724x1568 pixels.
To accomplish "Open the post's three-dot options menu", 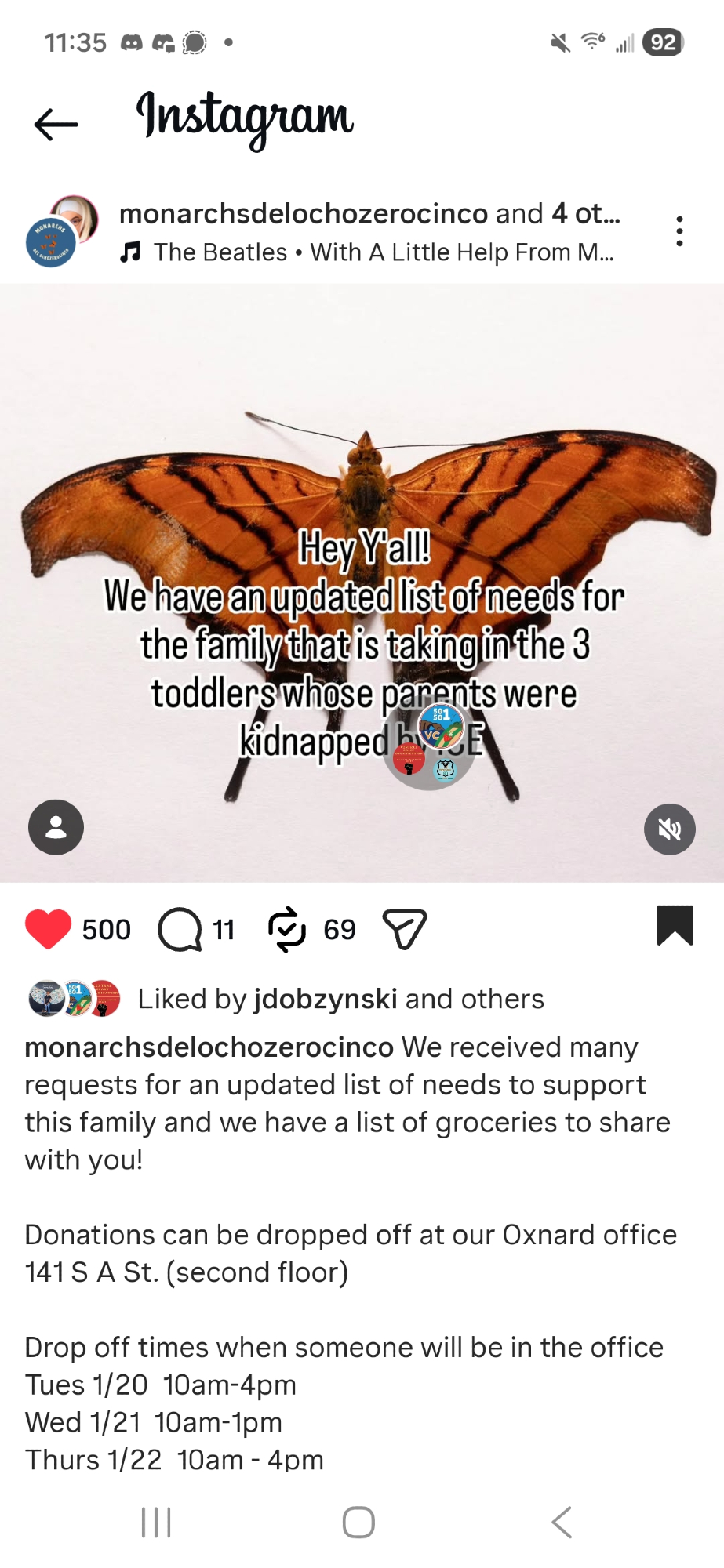I will (x=679, y=231).
